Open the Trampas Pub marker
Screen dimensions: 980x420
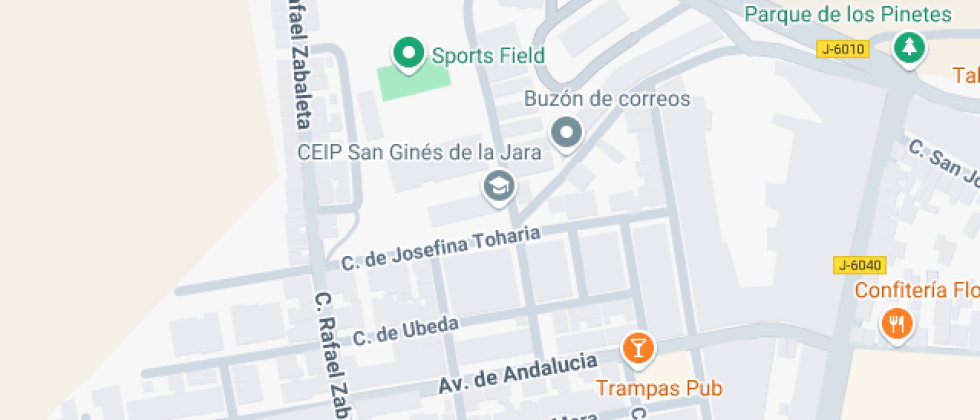click(638, 348)
